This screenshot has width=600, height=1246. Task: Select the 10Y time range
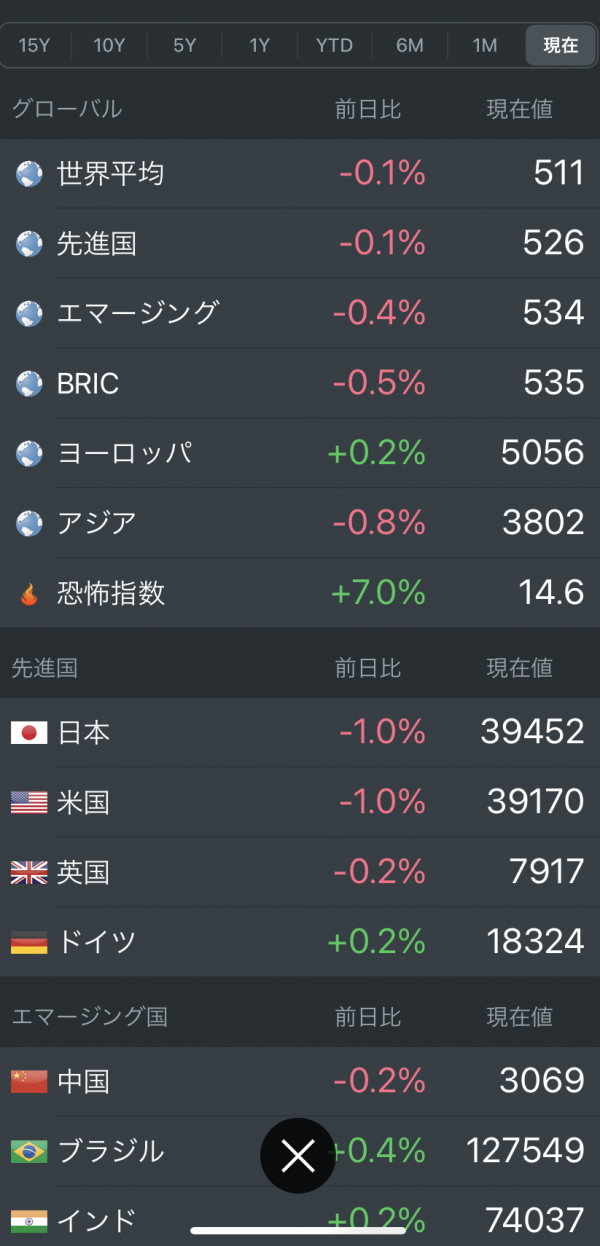(110, 46)
